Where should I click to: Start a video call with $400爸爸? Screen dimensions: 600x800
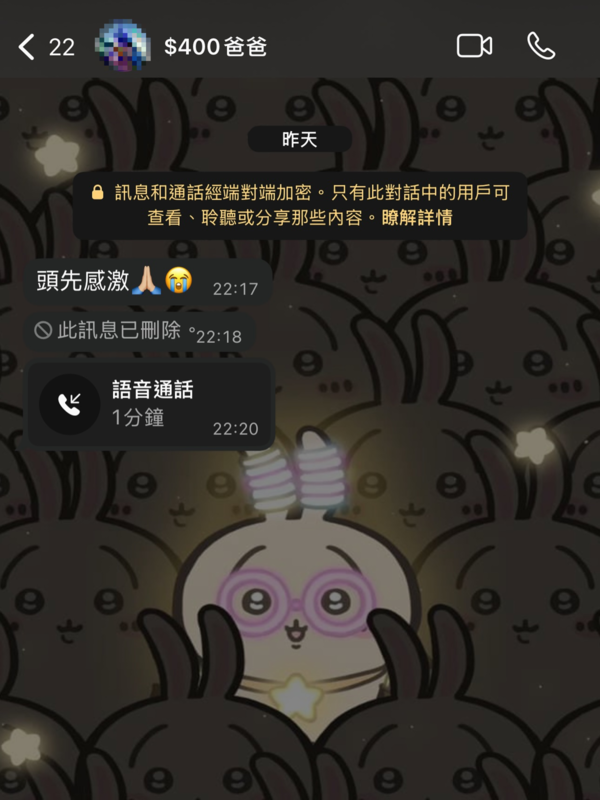click(x=475, y=46)
